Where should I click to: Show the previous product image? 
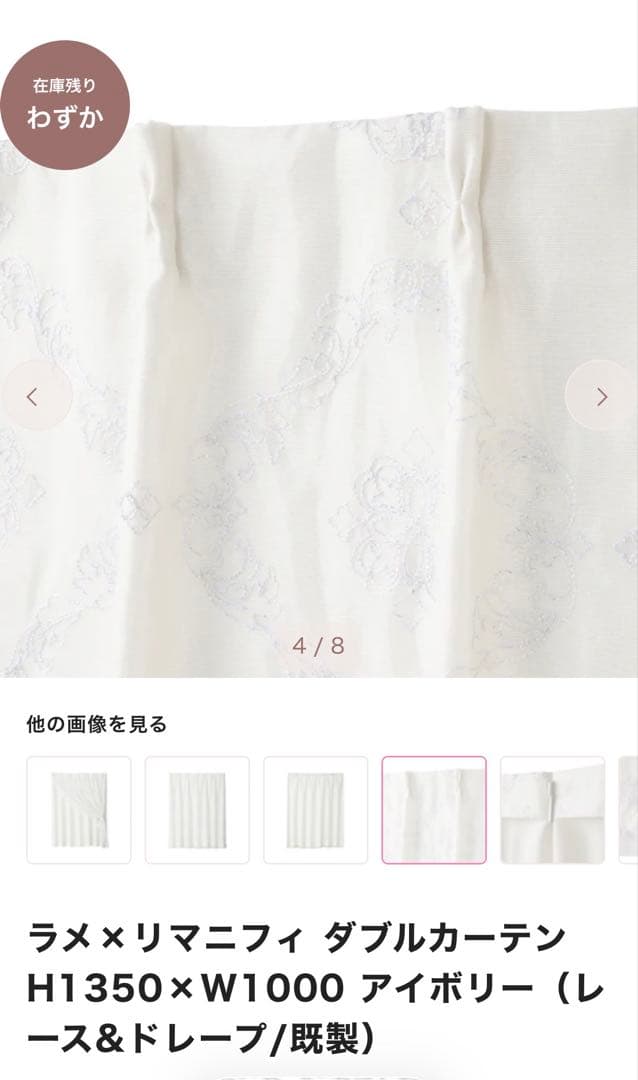click(x=35, y=396)
